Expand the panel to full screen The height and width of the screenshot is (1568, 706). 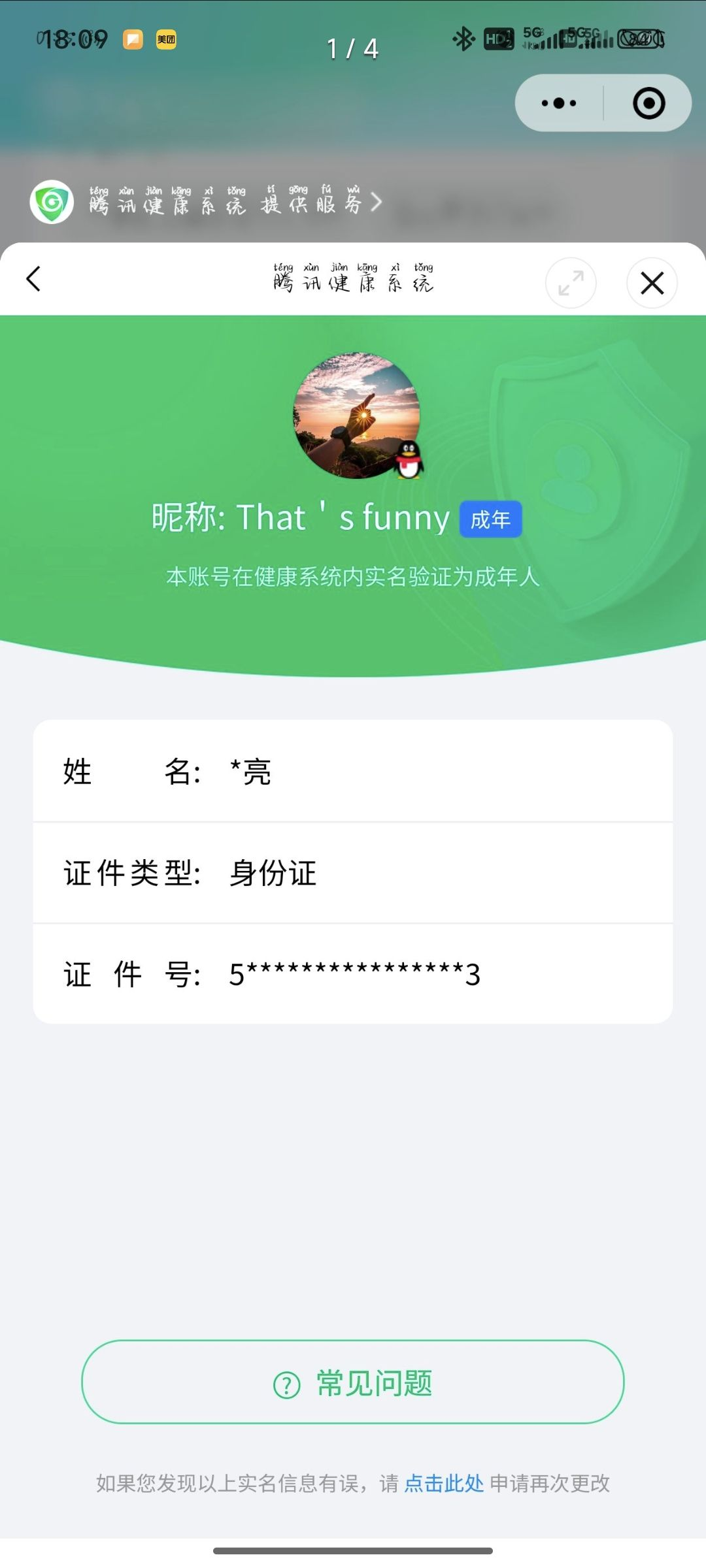[571, 283]
